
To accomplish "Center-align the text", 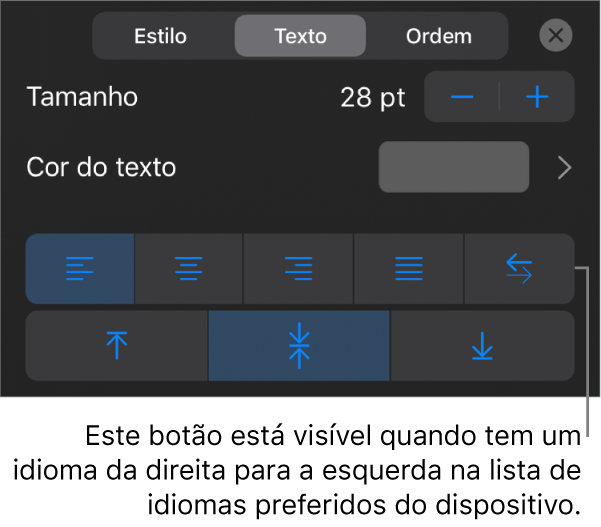I will pos(188,268).
